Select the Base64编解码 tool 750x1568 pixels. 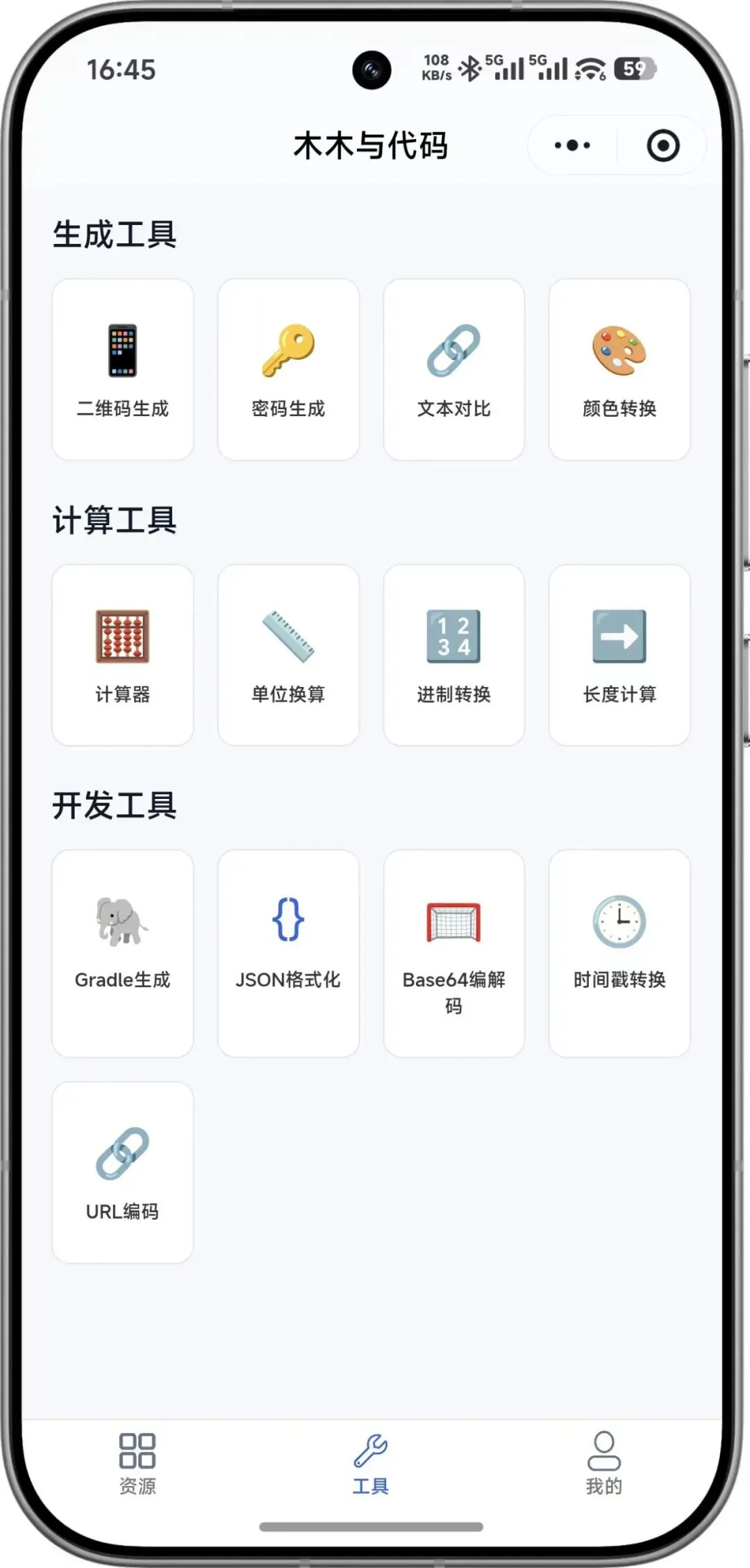[x=454, y=954]
